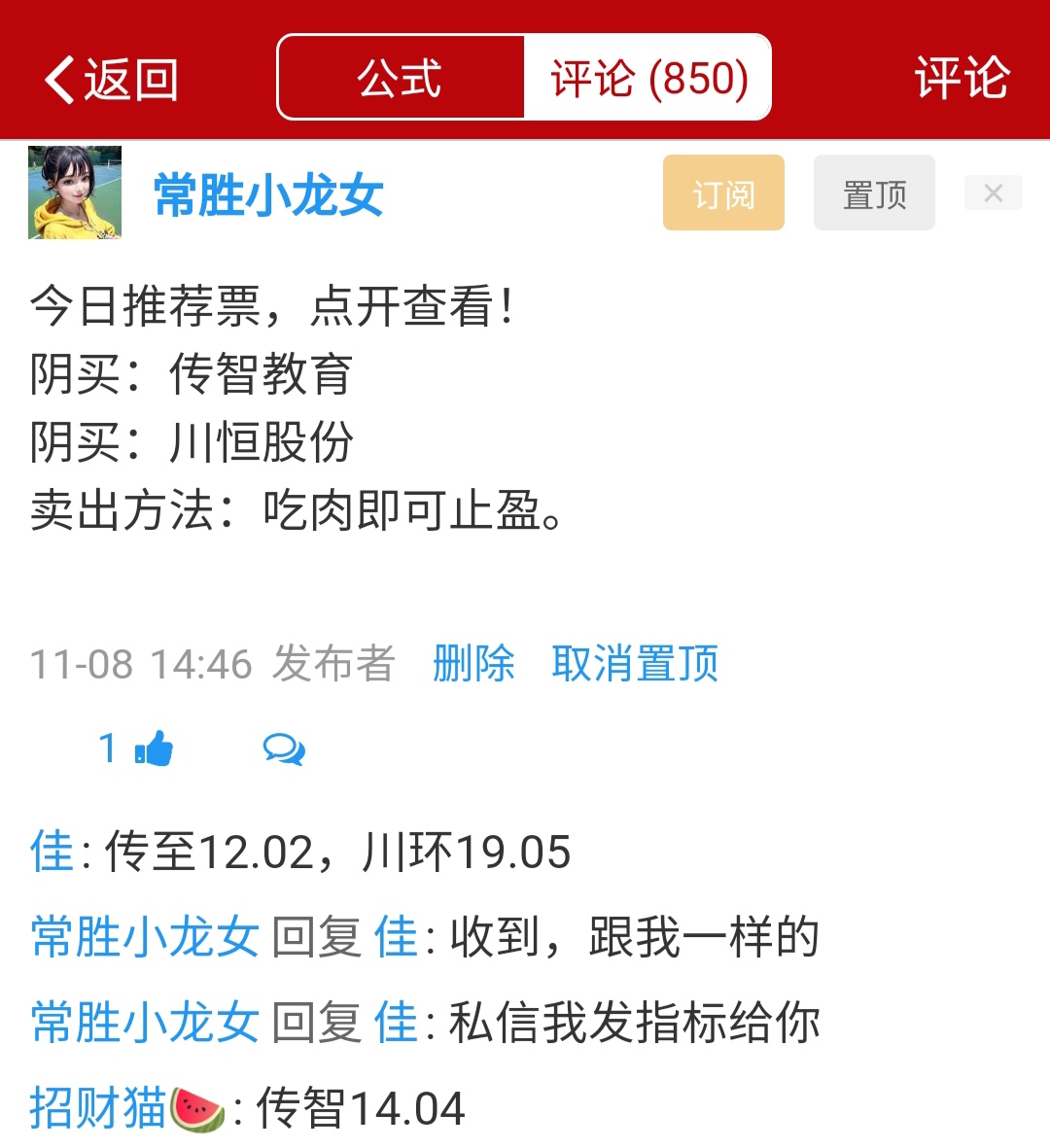Open 常胜小龙女's profile avatar
The height and width of the screenshot is (1148, 1050).
[x=75, y=192]
